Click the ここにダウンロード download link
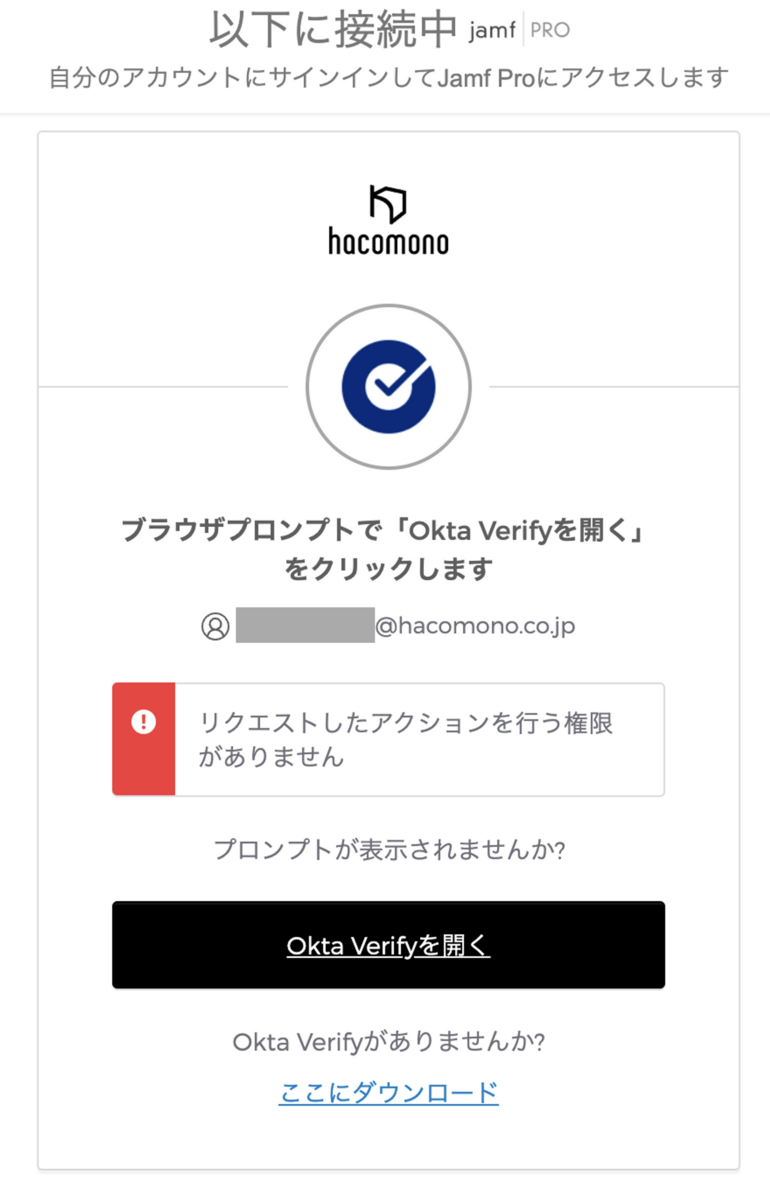The width and height of the screenshot is (770, 1200). point(388,1092)
